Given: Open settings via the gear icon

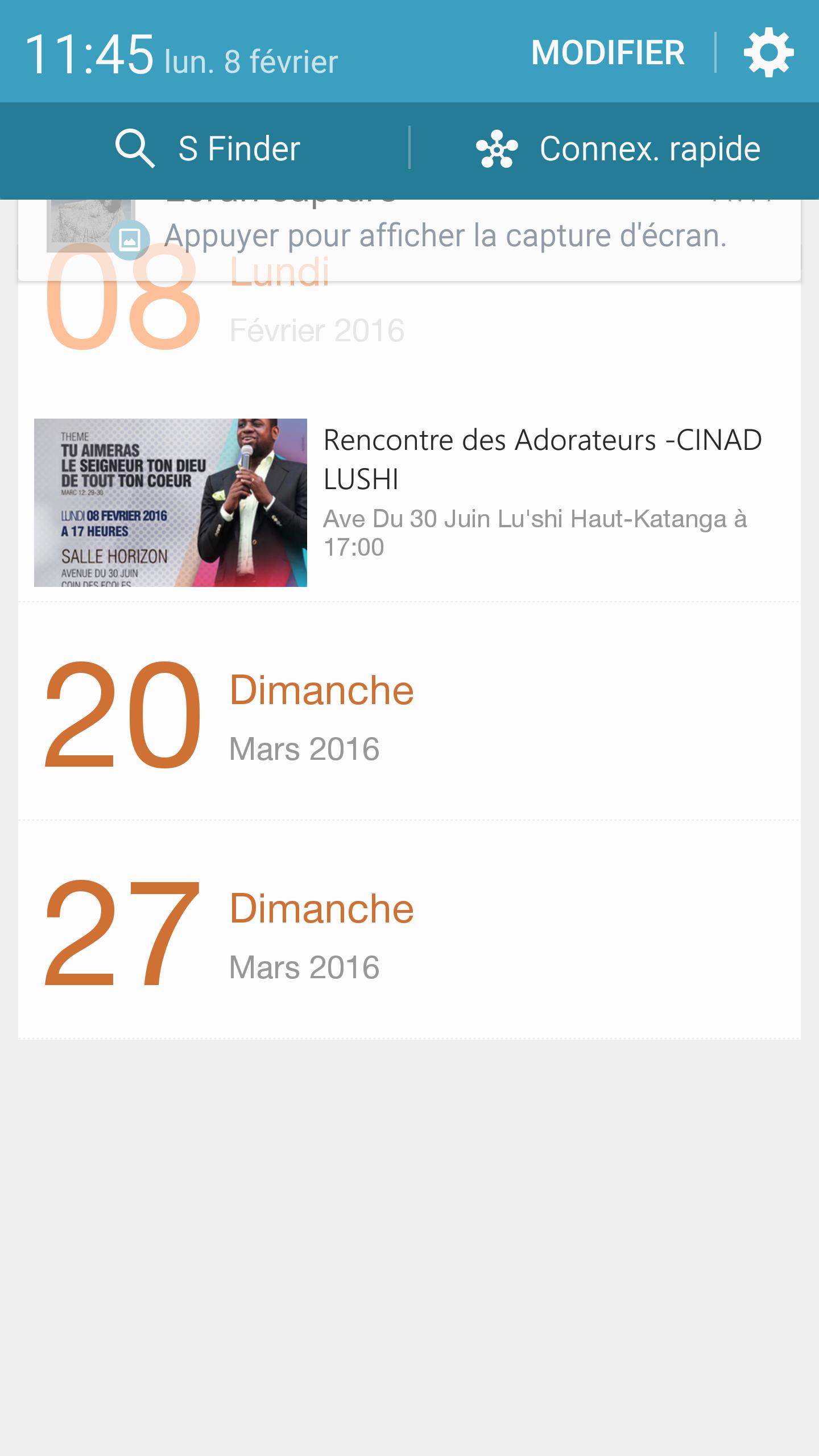Looking at the screenshot, I should 768,52.
